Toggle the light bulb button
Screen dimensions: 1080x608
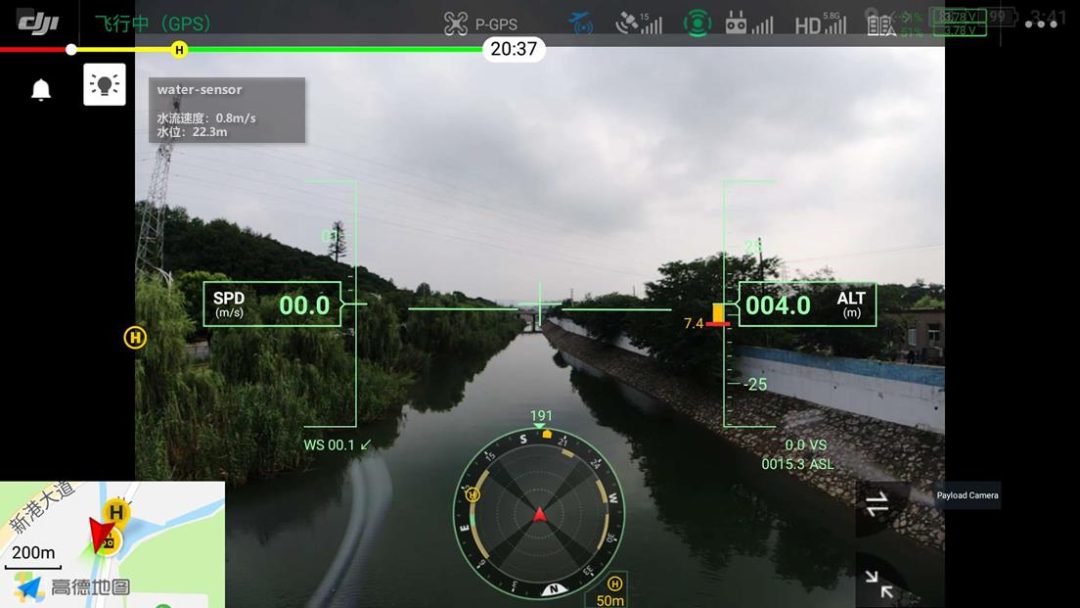pyautogui.click(x=104, y=85)
